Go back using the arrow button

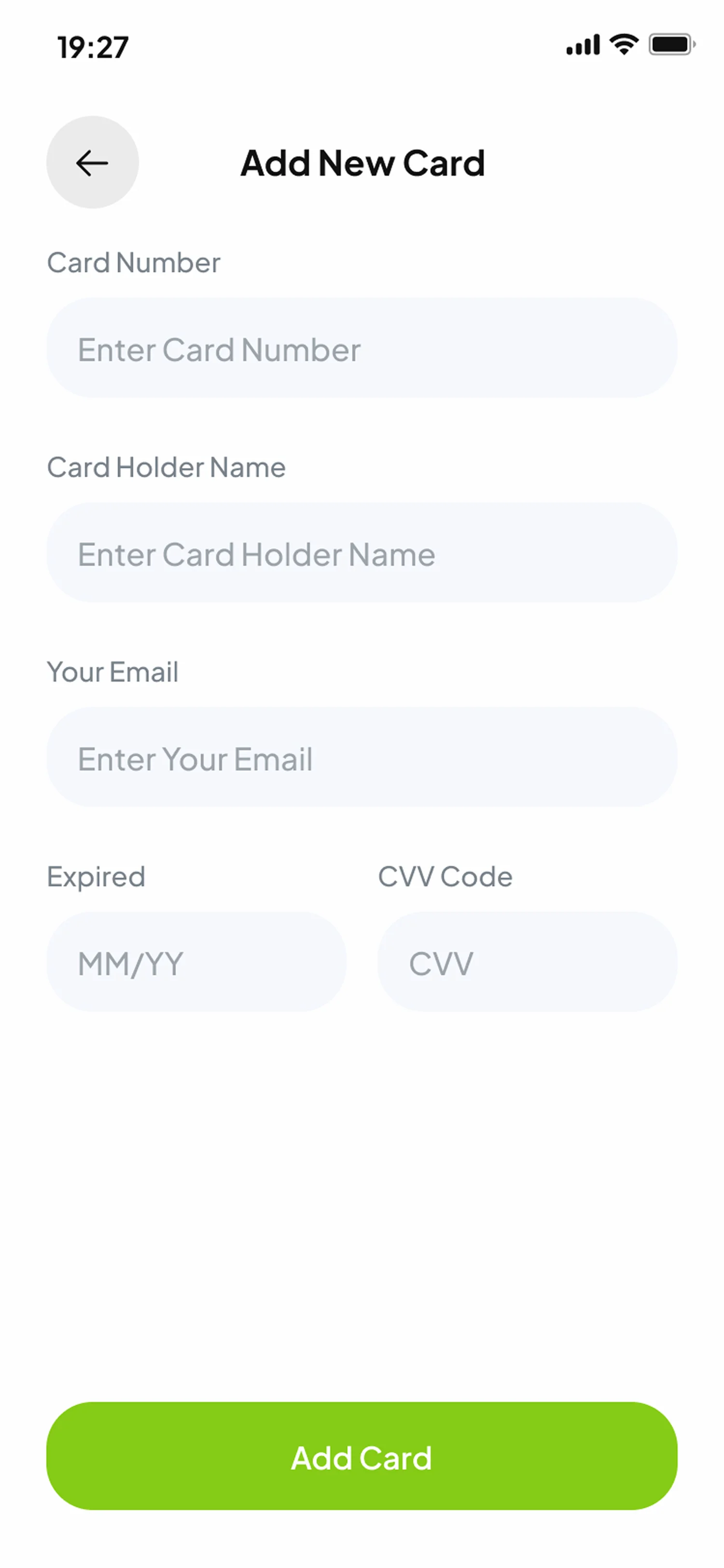click(93, 163)
